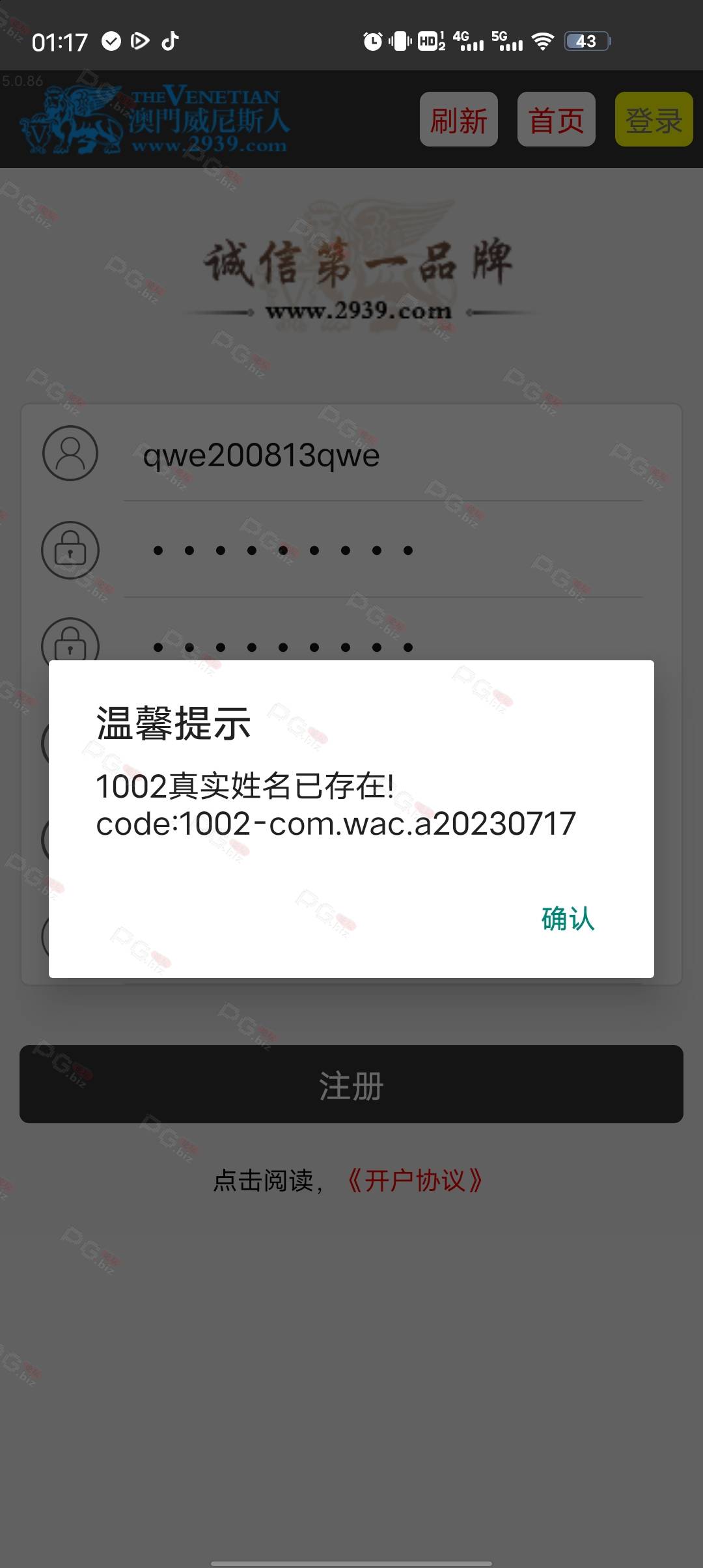This screenshot has width=703, height=1568.
Task: Tap the 刷新 refresh button
Action: tap(459, 119)
